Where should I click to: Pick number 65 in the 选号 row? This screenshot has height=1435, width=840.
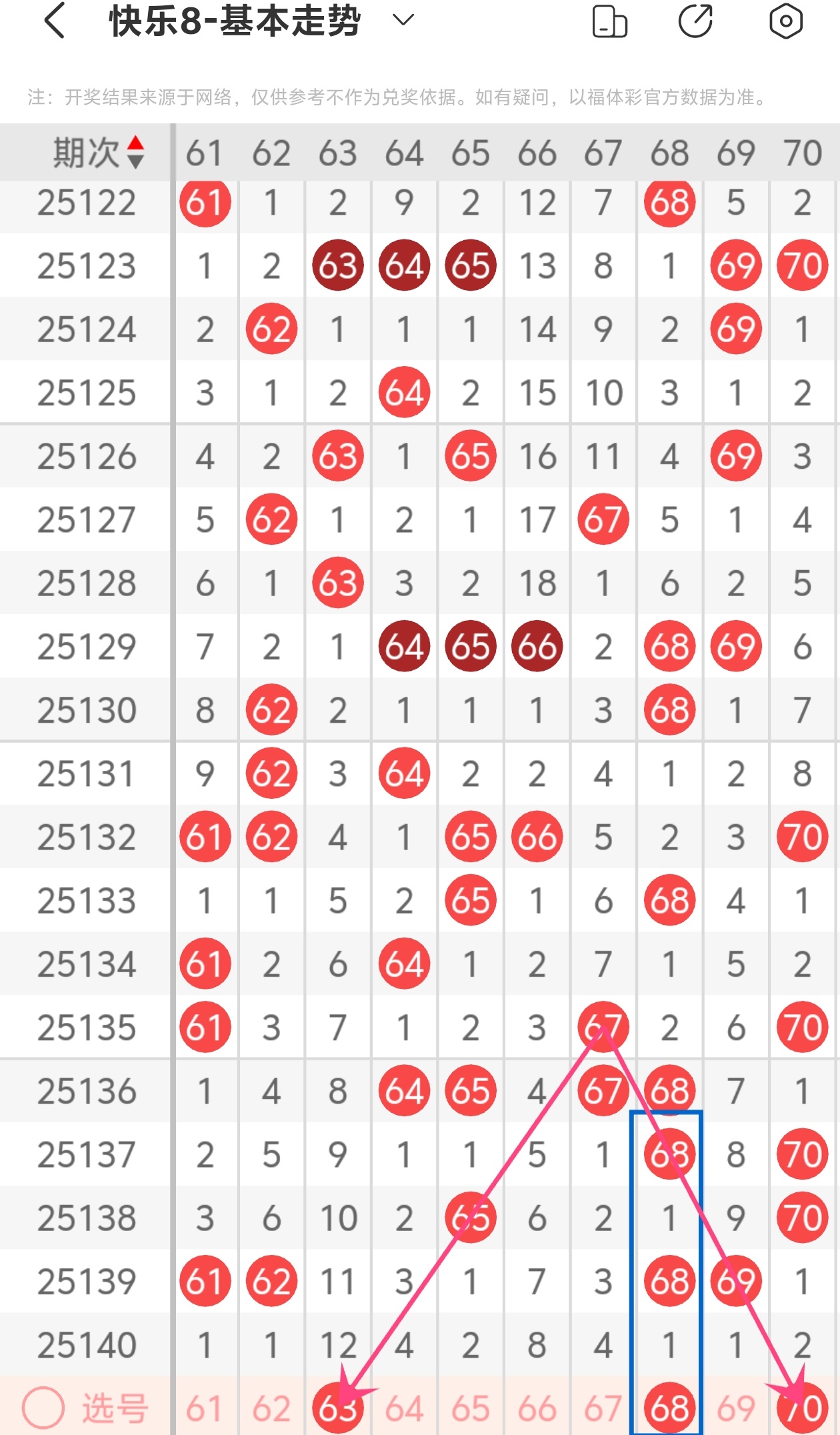click(x=471, y=1408)
